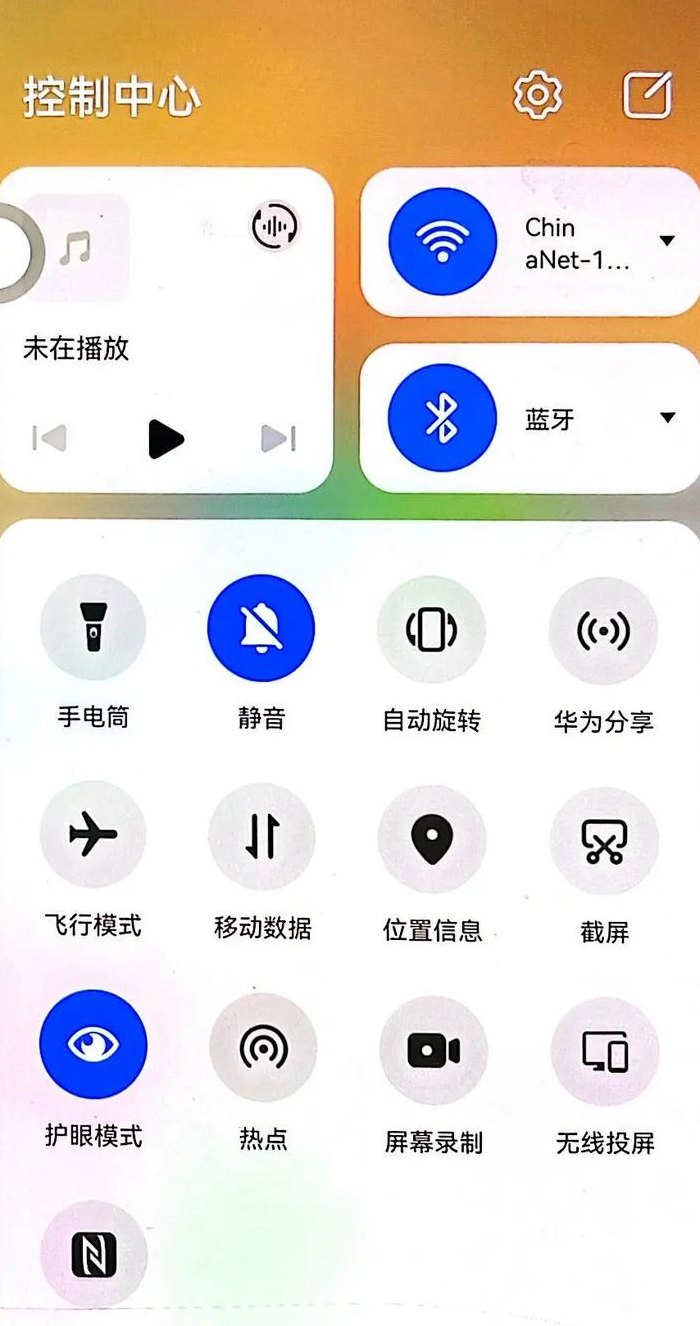Open the audio output switcher icon

point(274,227)
